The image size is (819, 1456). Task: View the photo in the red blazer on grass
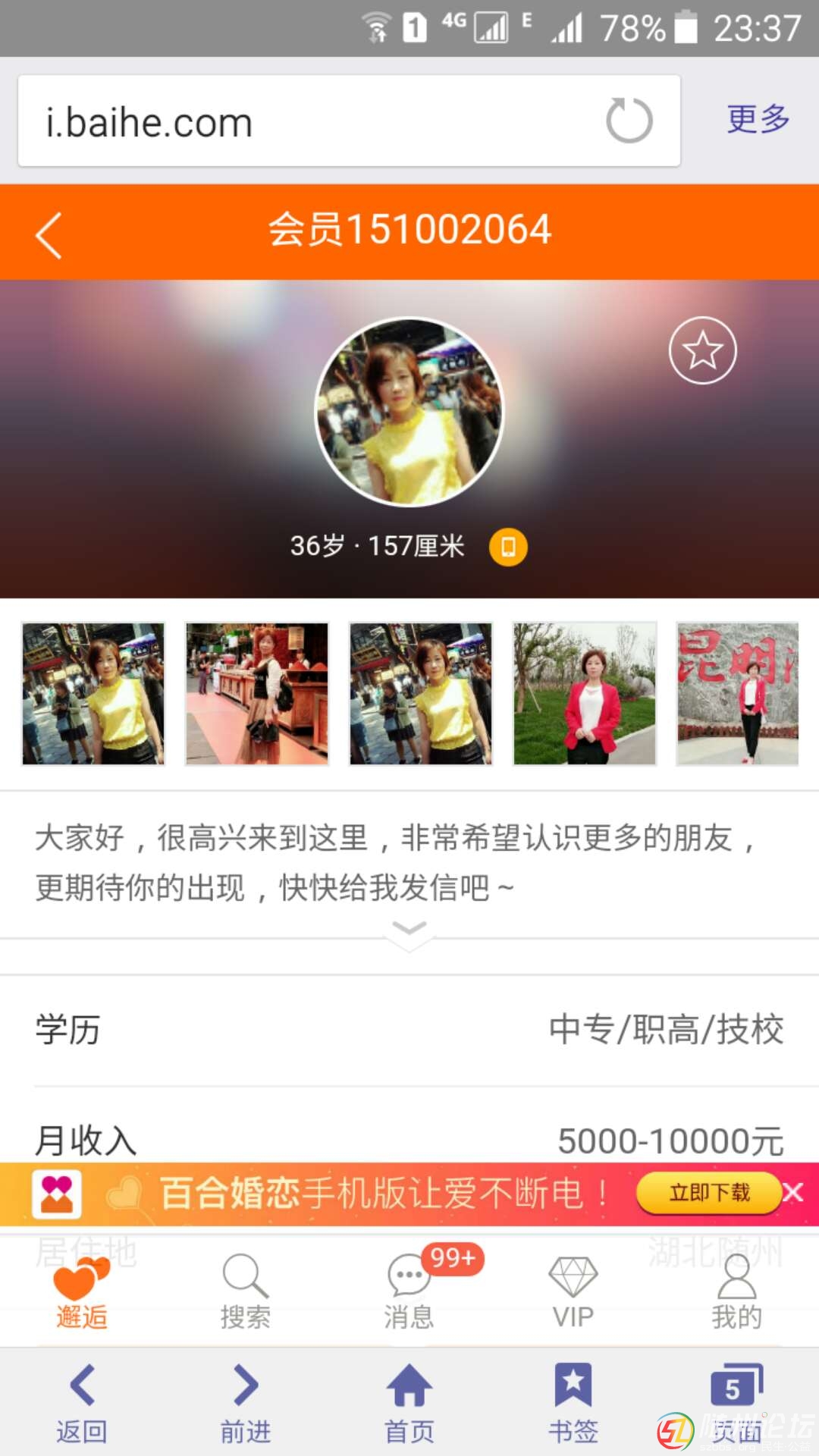click(584, 693)
